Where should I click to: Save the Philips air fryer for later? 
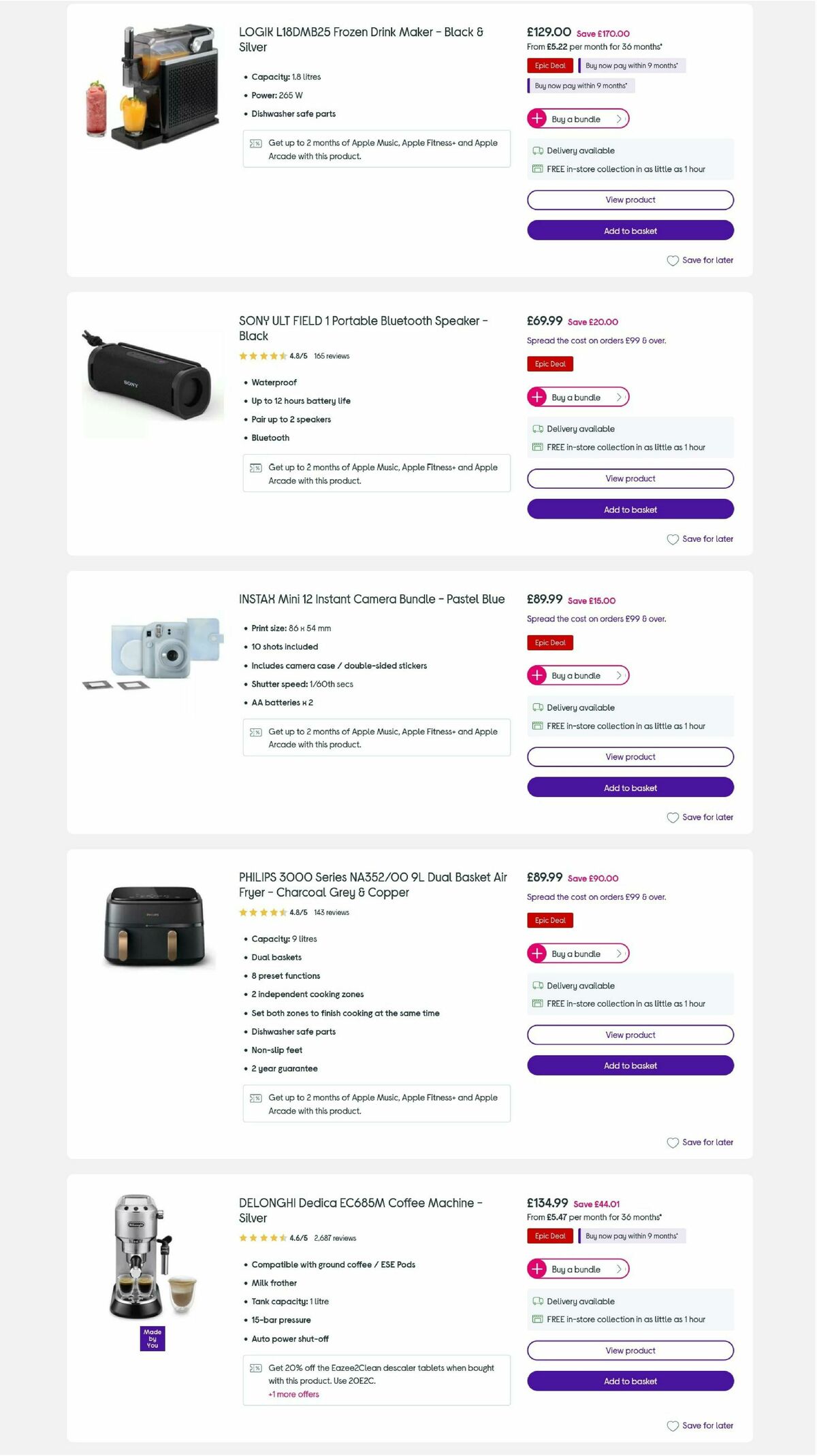tap(700, 1142)
